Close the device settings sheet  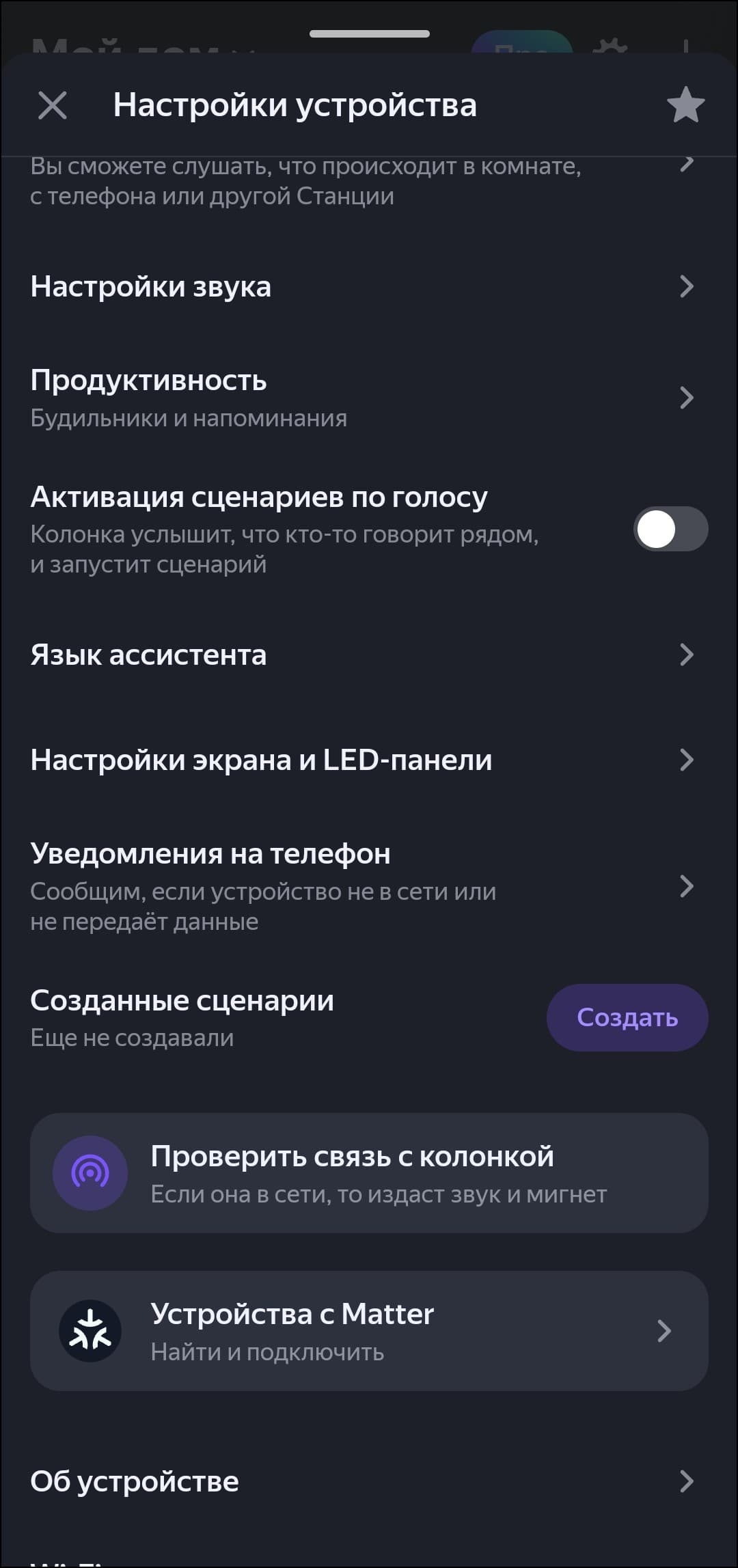pos(53,106)
